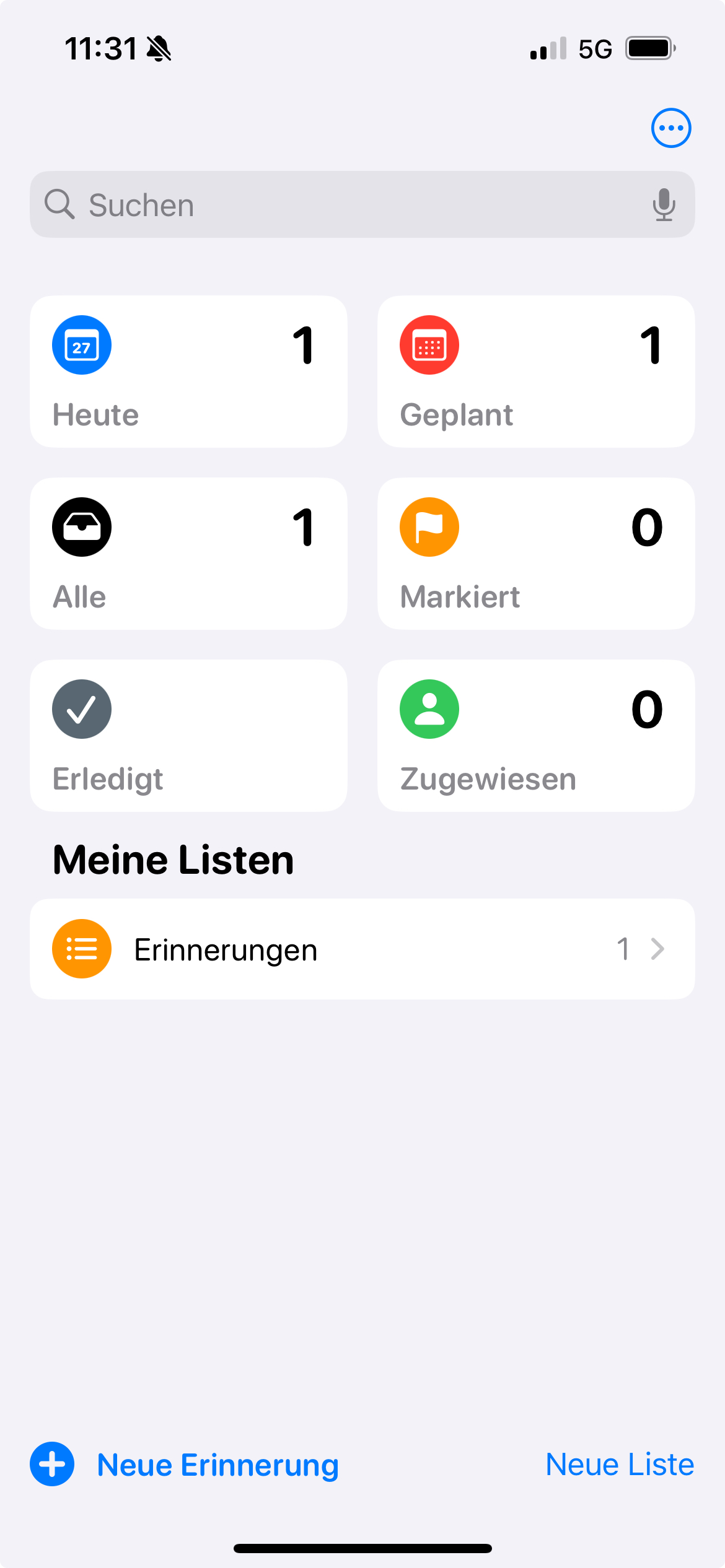Open the Erledigt completed list
This screenshot has height=1568, width=725.
(188, 736)
